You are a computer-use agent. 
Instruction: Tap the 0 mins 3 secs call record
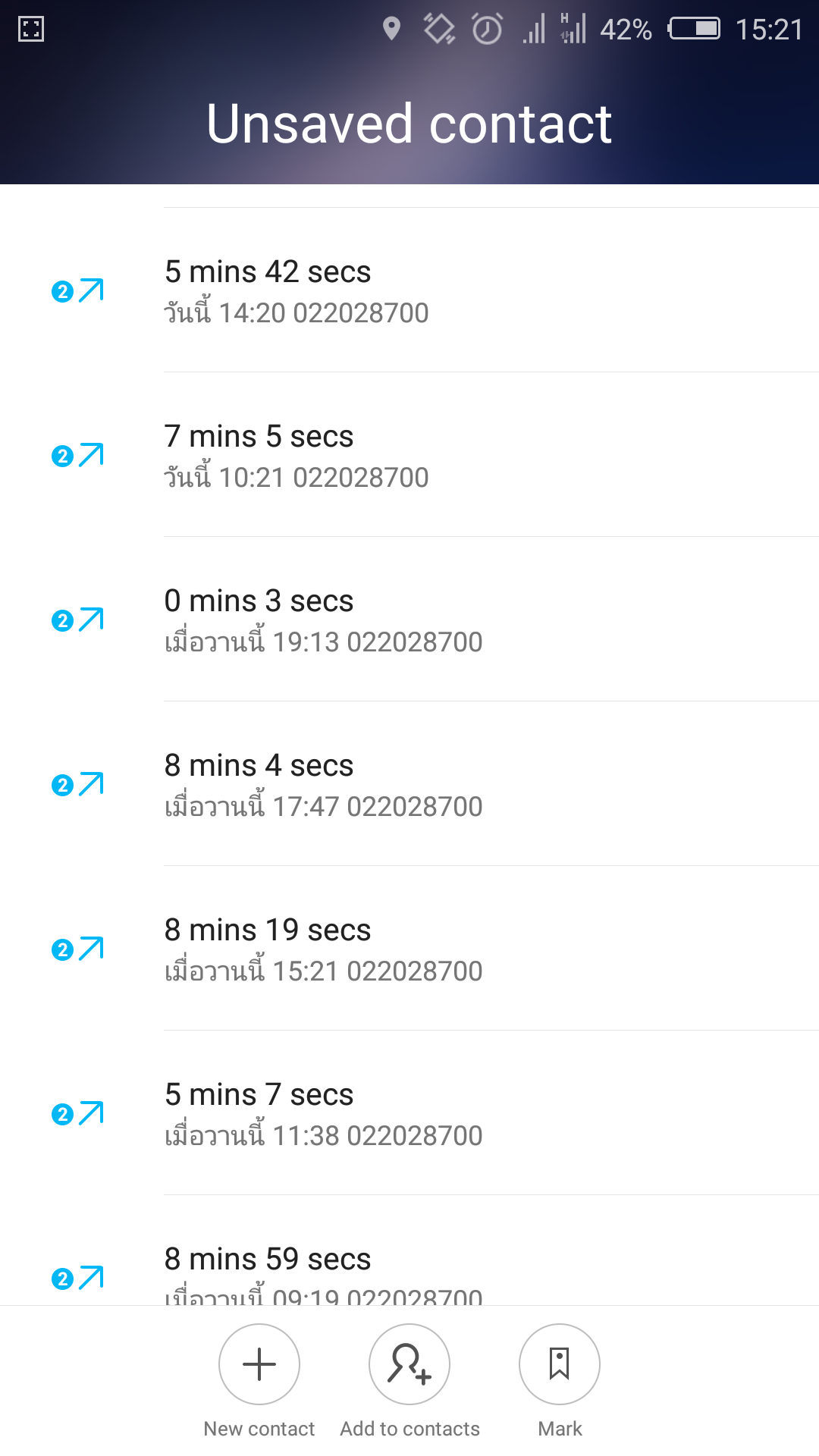(409, 620)
